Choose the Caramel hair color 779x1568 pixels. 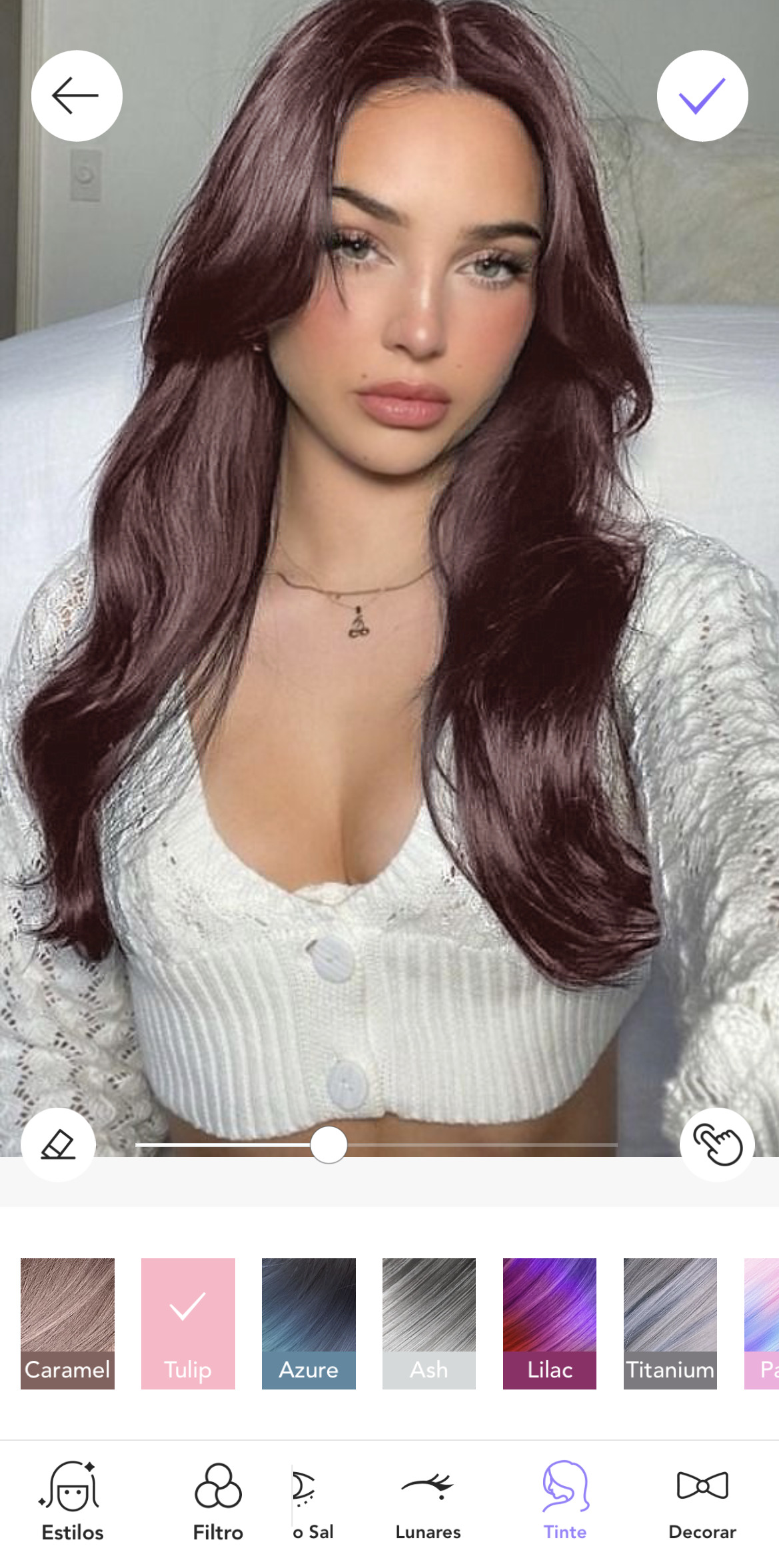pyautogui.click(x=67, y=1323)
